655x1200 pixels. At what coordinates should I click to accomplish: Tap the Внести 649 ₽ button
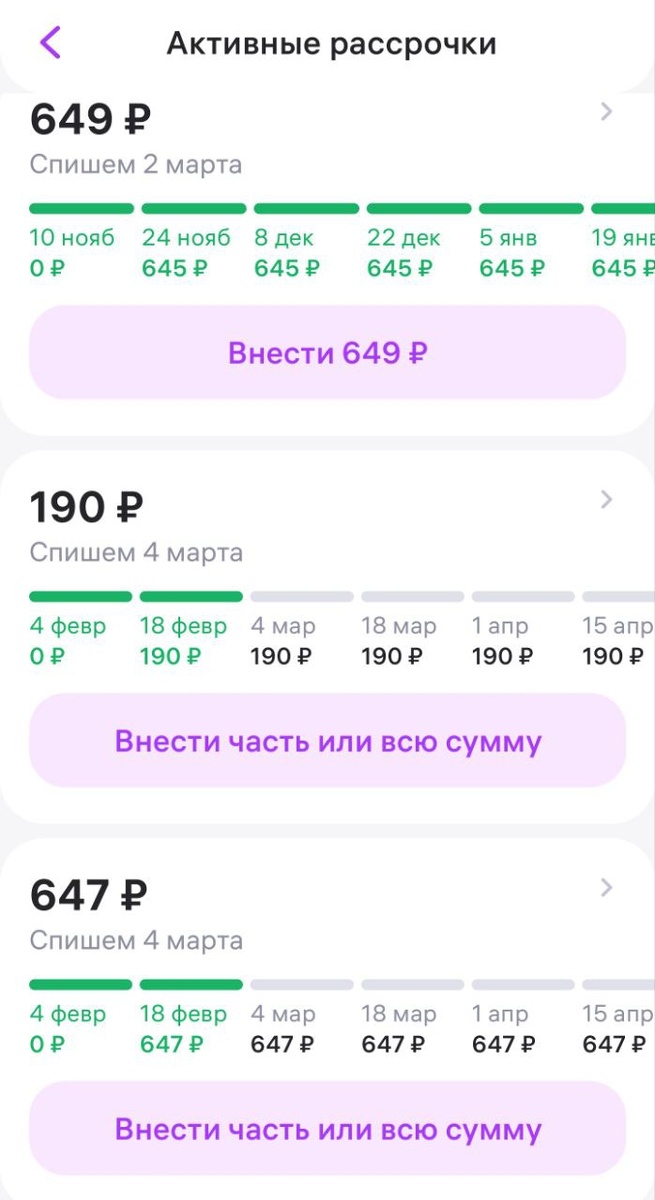pos(327,353)
